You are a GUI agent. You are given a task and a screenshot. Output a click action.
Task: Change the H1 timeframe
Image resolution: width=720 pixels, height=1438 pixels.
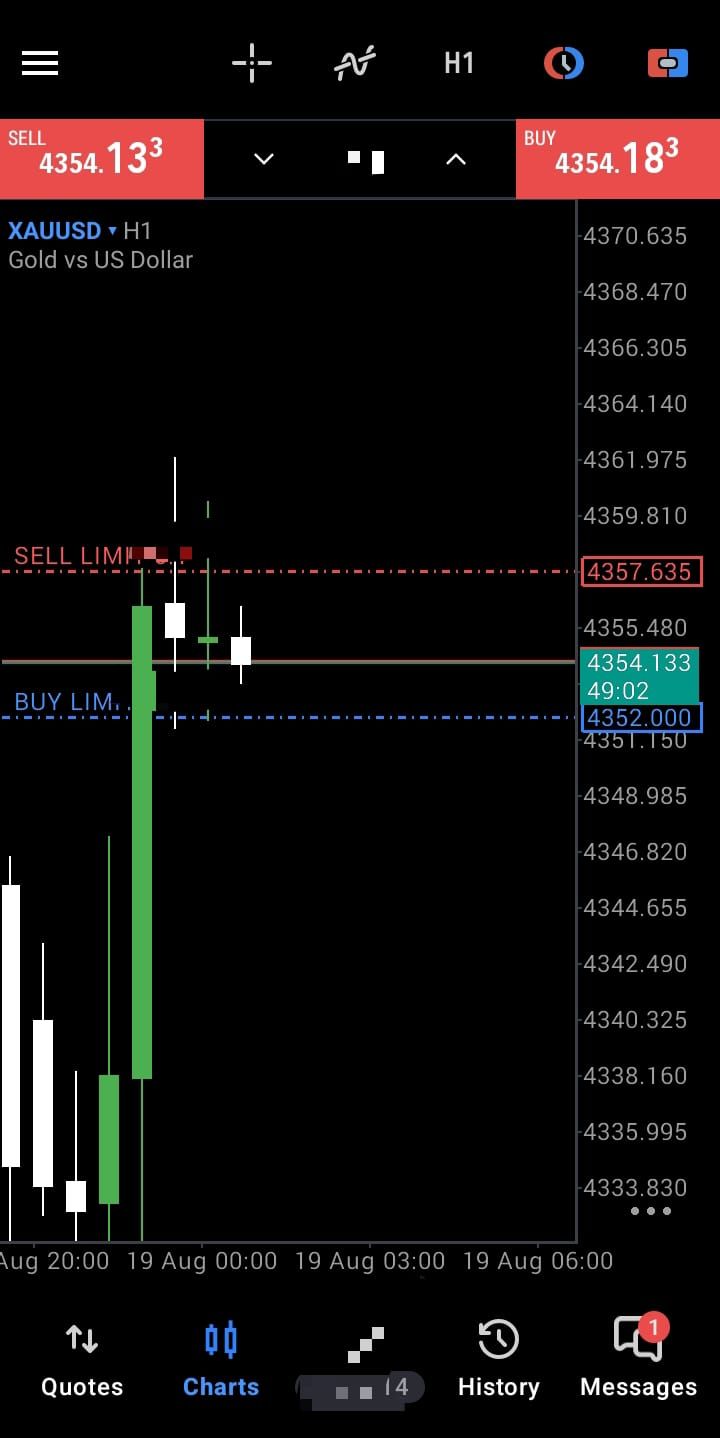(x=459, y=64)
